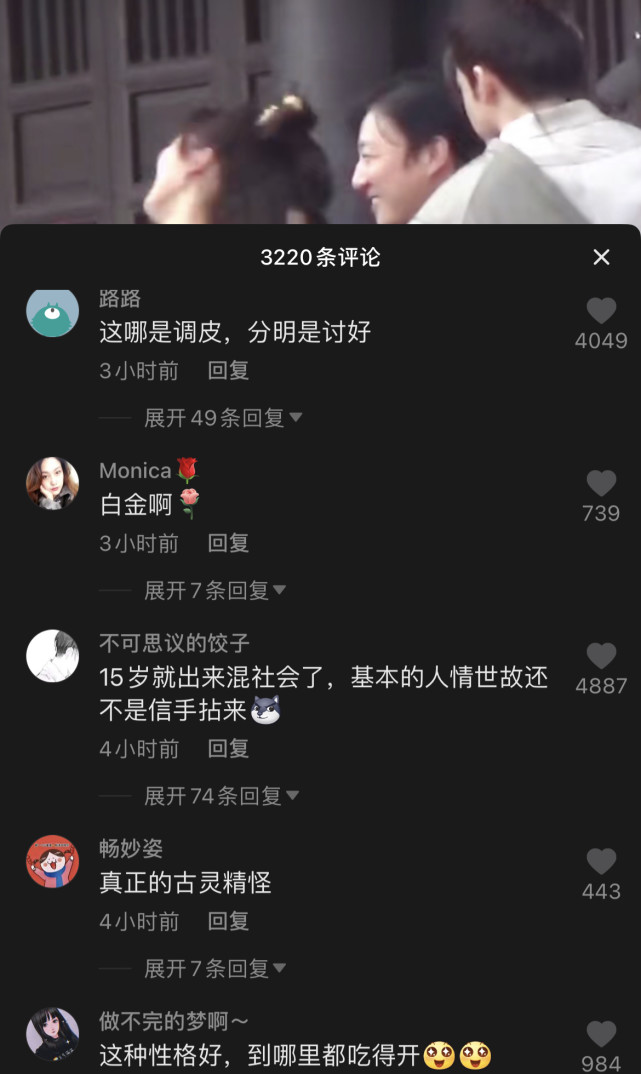The width and height of the screenshot is (641, 1074).
Task: Reply to Monica's comment
Action: click(x=228, y=544)
